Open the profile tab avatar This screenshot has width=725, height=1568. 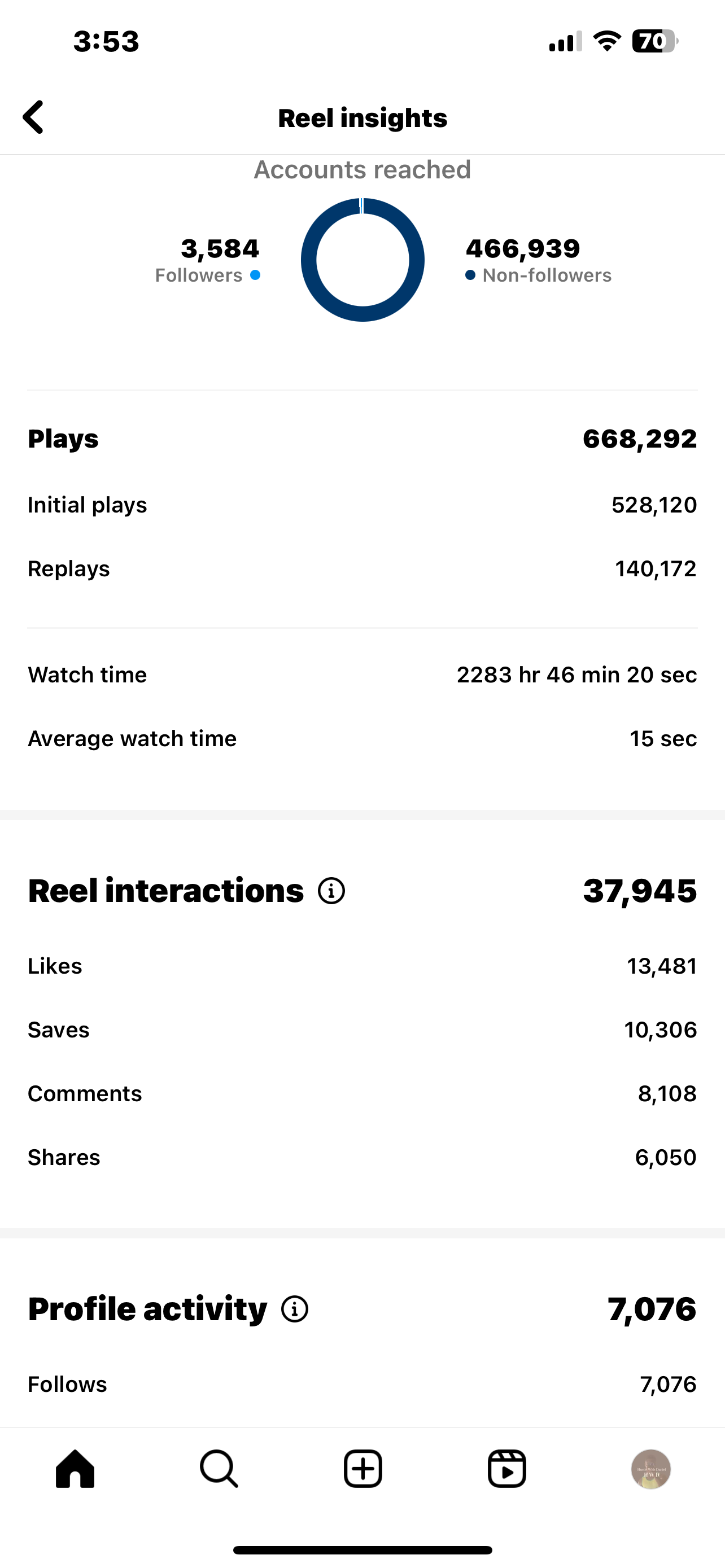pyautogui.click(x=650, y=1469)
